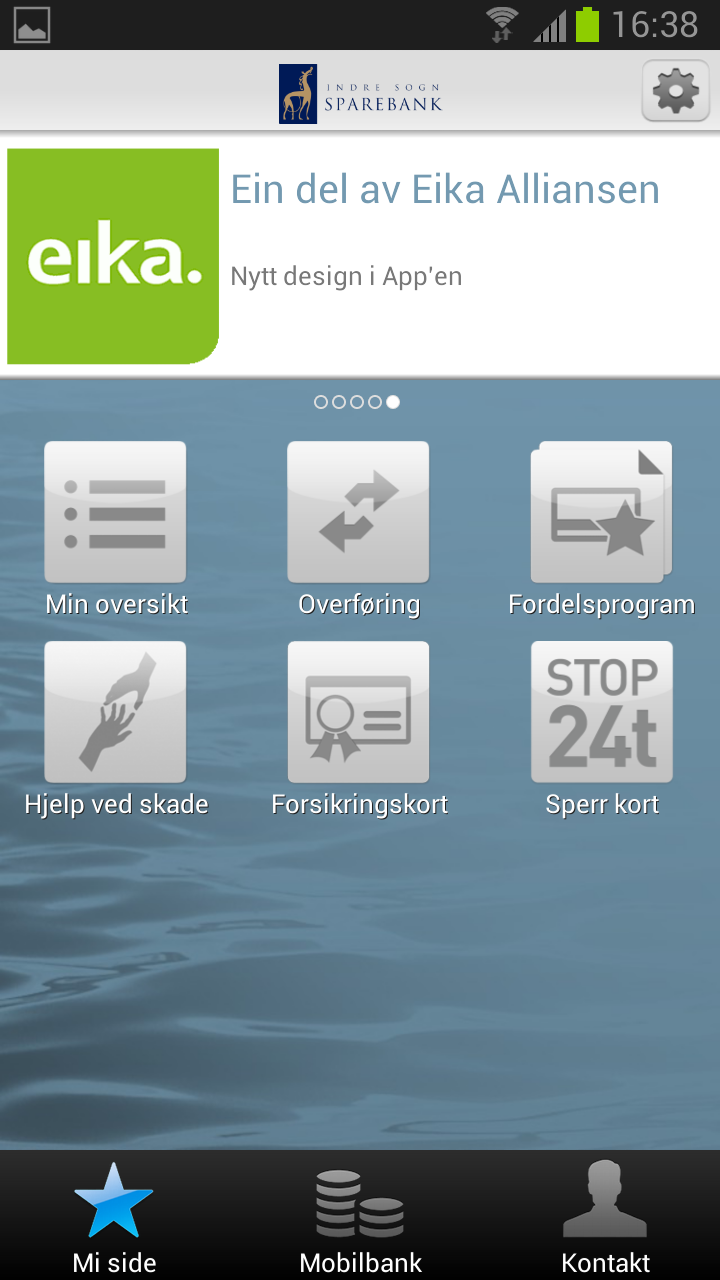Screen dimensions: 720x1280
Task: Open Fordelsprogram
Action: 601,528
